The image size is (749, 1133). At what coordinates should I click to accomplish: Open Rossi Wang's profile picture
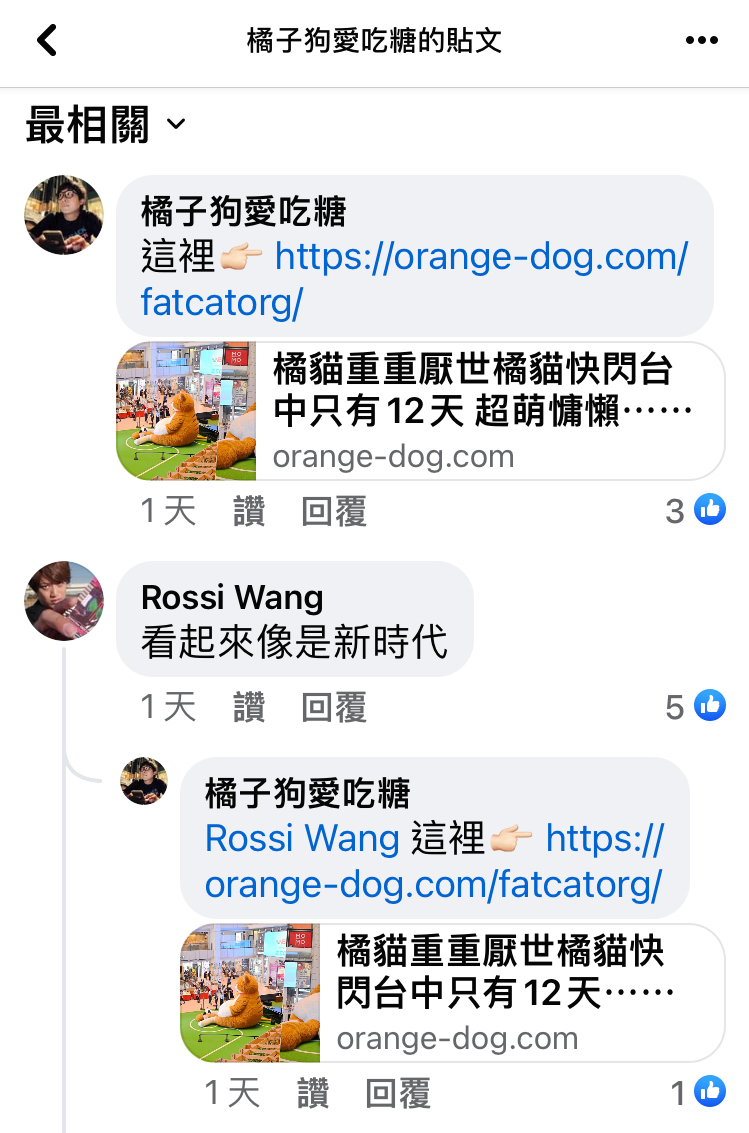pyautogui.click(x=63, y=600)
